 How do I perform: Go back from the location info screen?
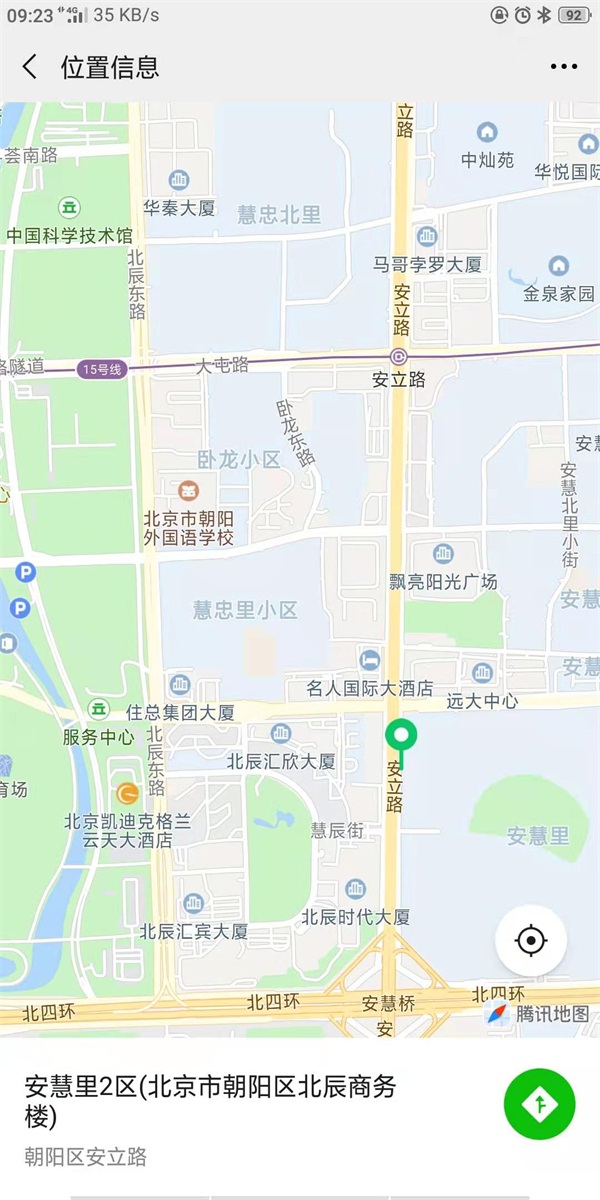point(30,67)
